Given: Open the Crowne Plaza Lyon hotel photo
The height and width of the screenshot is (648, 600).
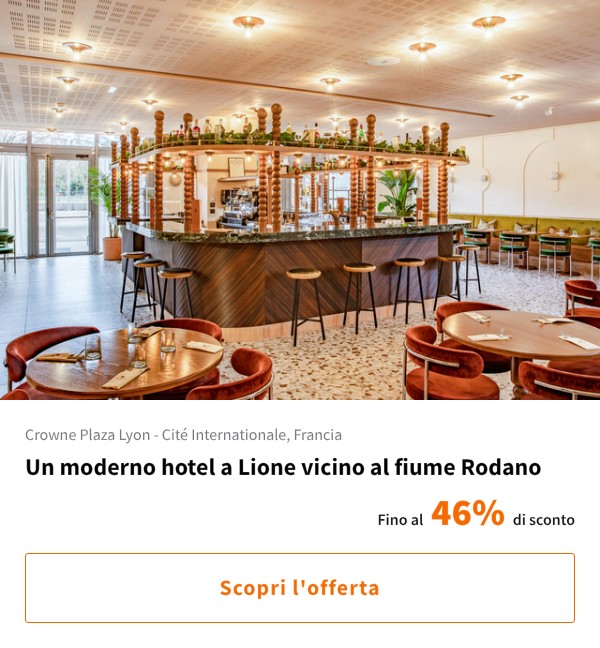Looking at the screenshot, I should 300,200.
